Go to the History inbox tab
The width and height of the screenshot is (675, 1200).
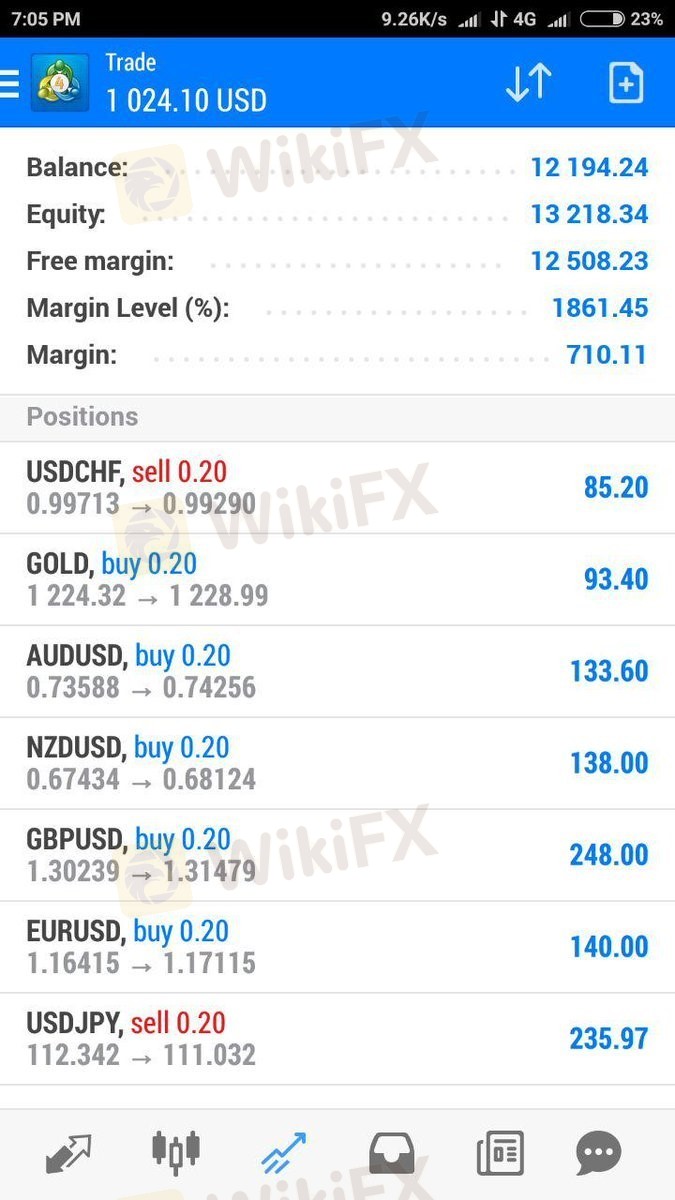[x=392, y=1154]
